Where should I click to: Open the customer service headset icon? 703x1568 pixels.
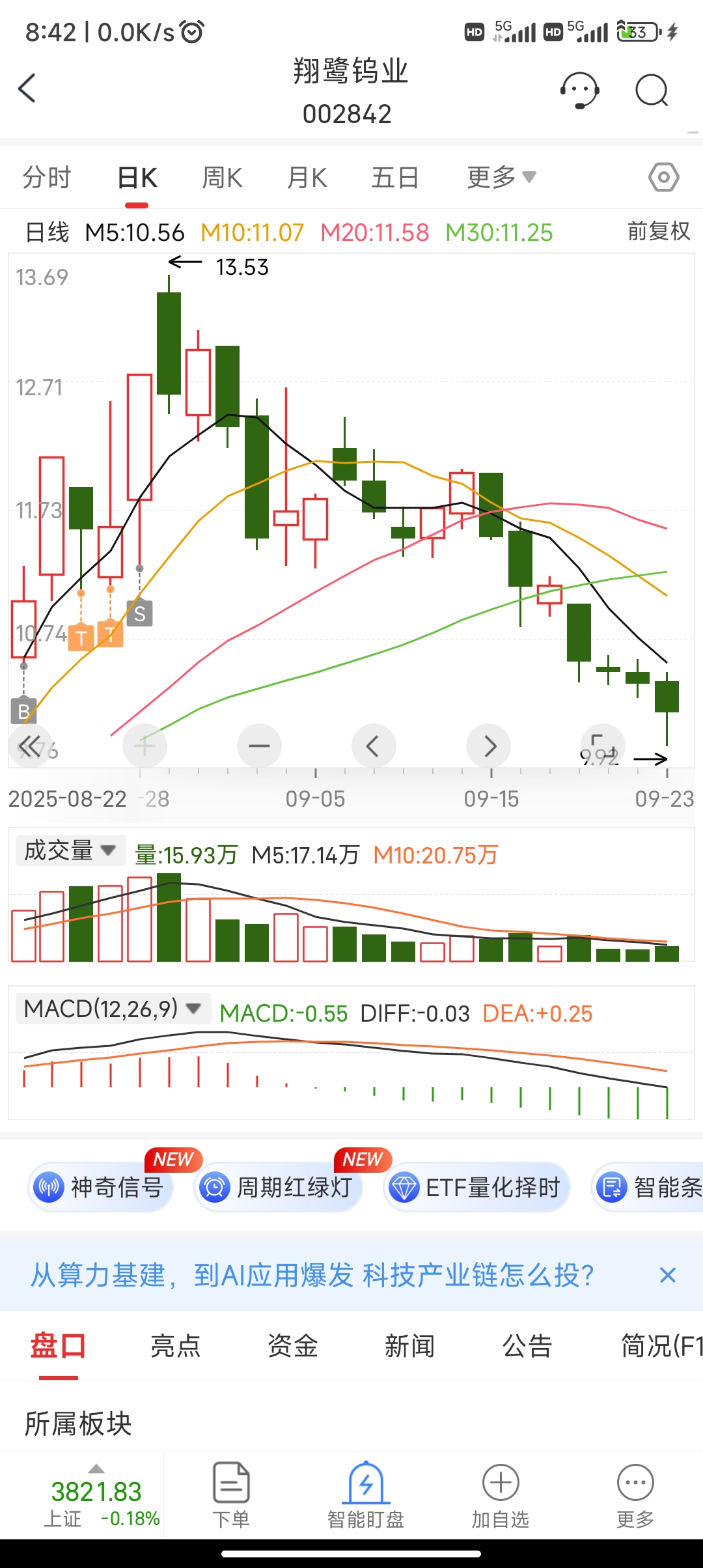point(579,90)
